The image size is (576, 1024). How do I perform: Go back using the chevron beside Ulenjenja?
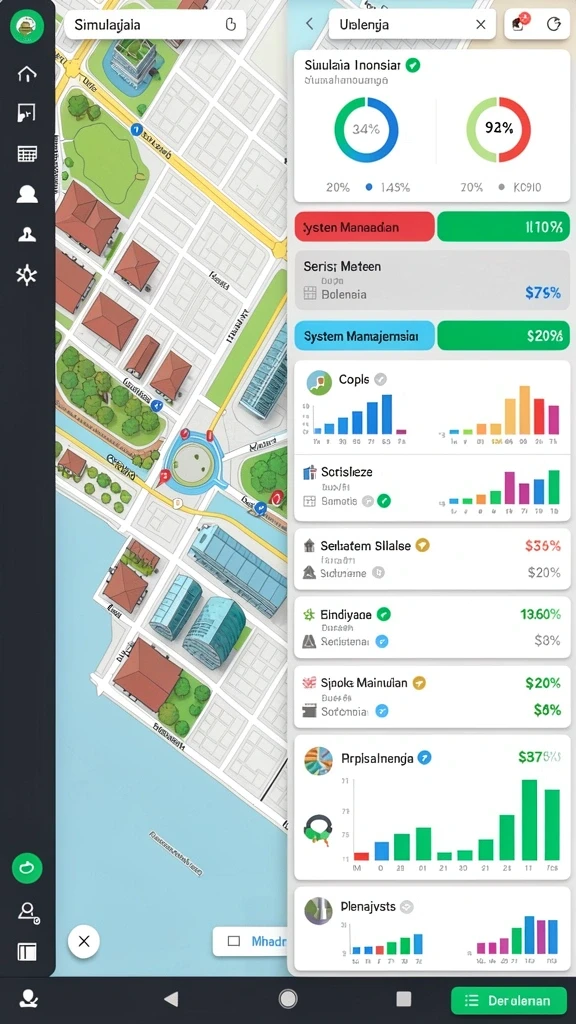point(310,25)
